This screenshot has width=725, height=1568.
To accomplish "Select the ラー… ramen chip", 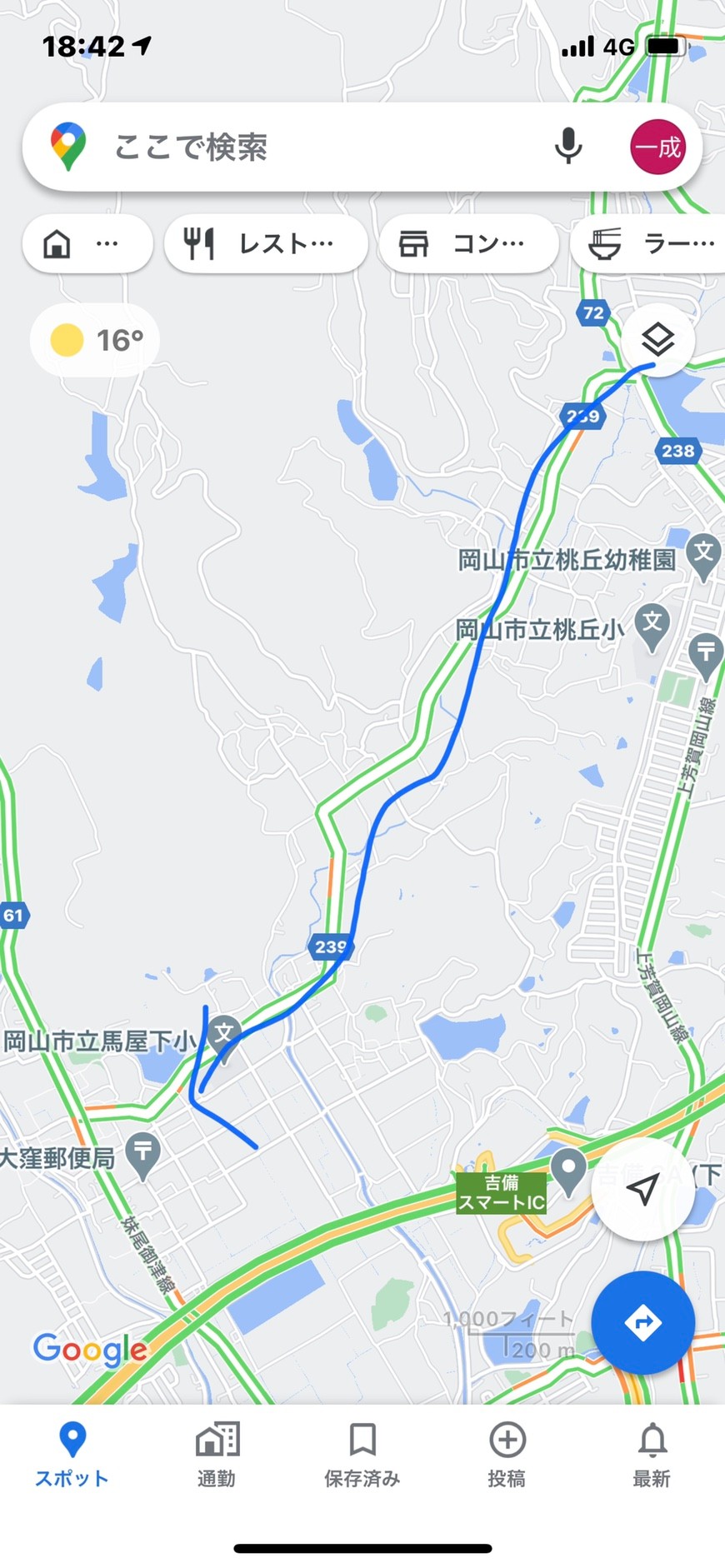I will 650,244.
